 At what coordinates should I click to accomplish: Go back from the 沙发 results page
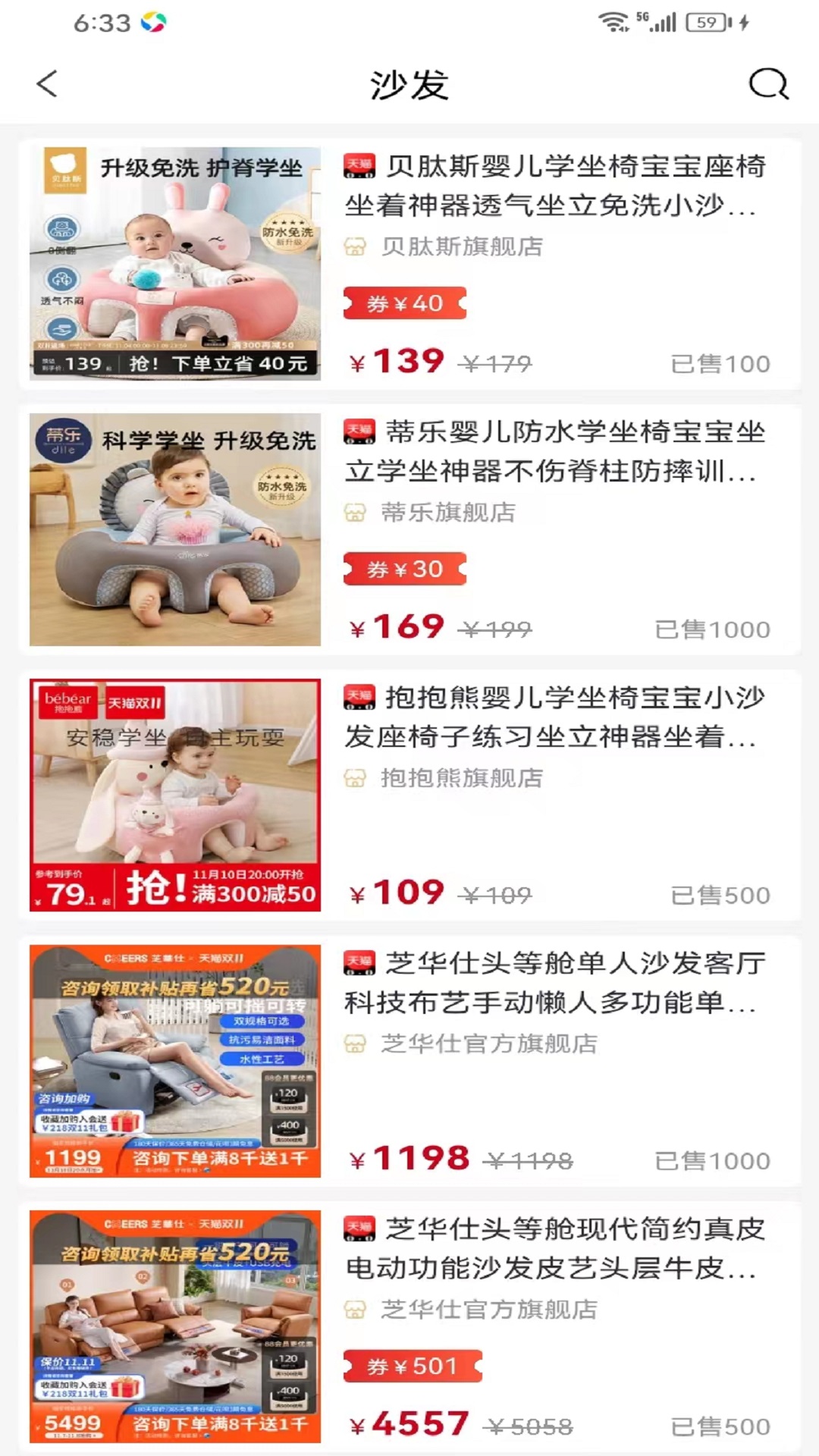[x=47, y=84]
